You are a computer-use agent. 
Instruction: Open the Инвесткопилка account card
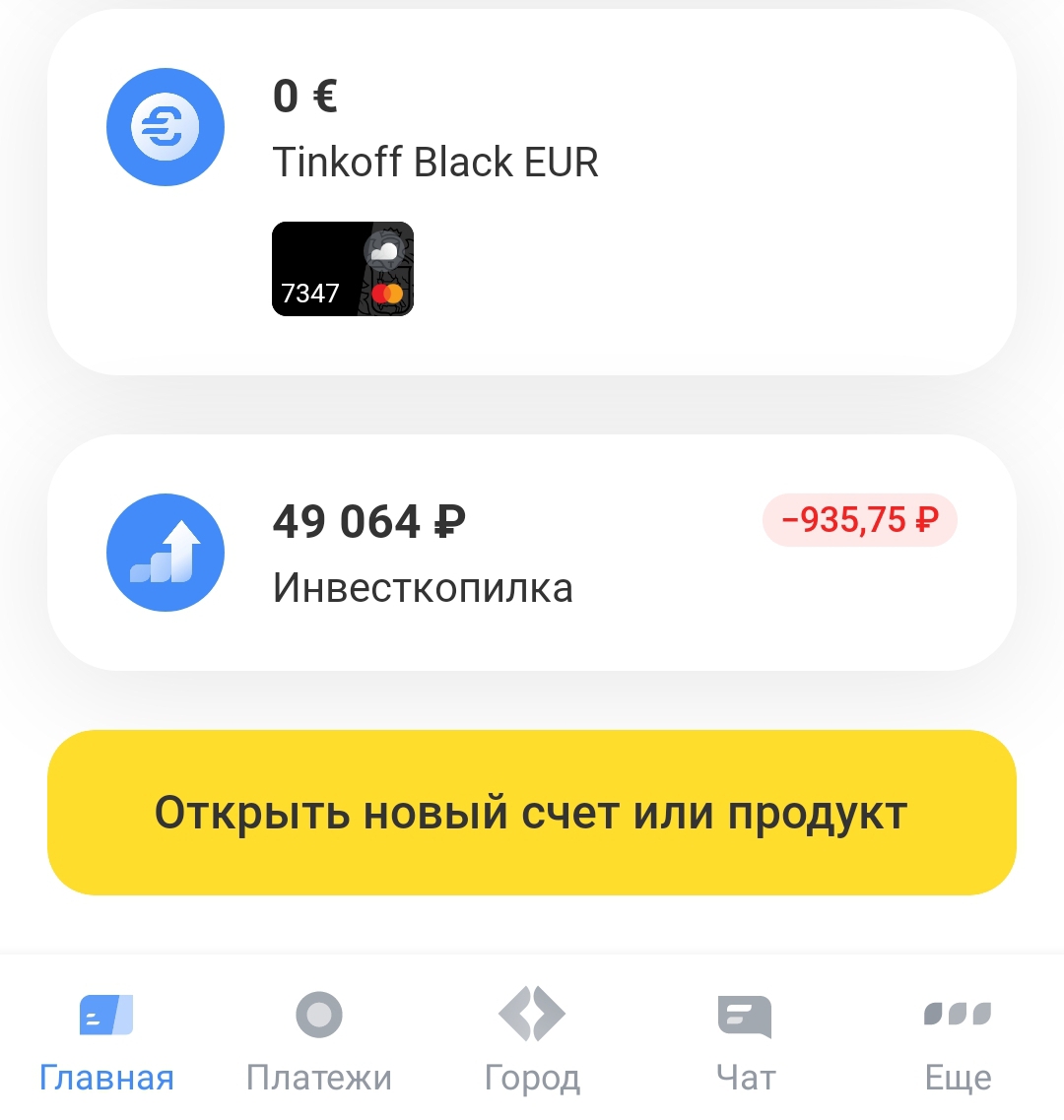click(x=532, y=554)
